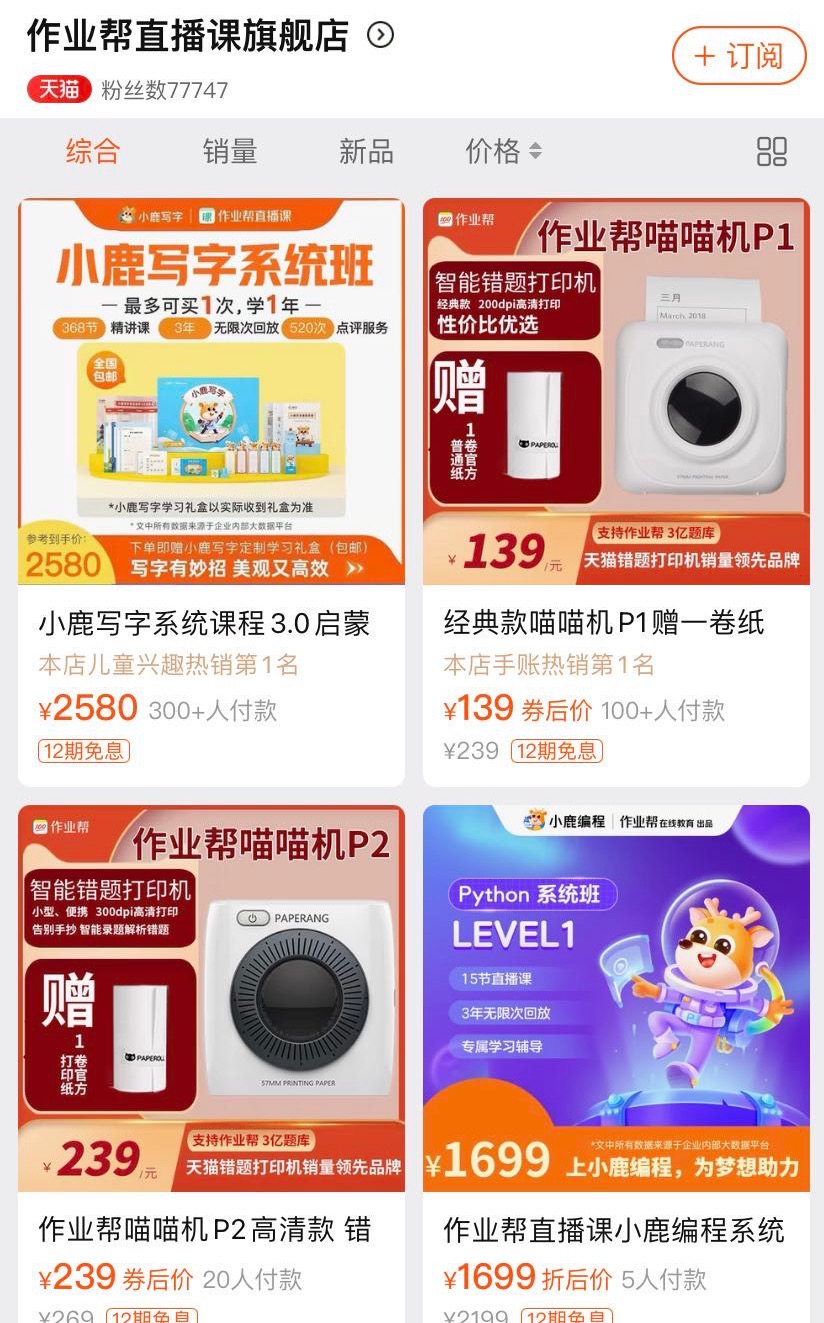Image resolution: width=824 pixels, height=1323 pixels.
Task: Sort listings by 价格
Action: click(503, 152)
